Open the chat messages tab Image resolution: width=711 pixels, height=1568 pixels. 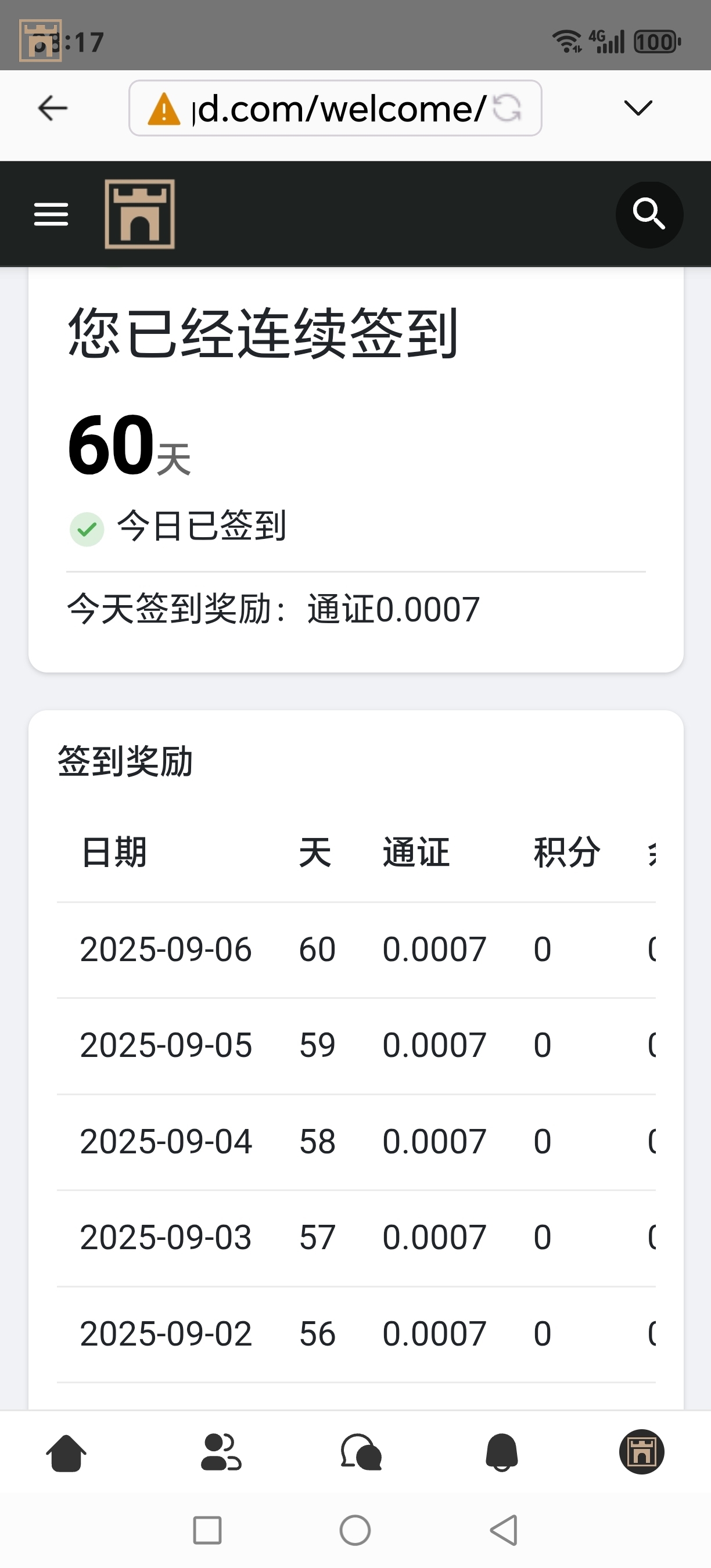coord(361,1452)
